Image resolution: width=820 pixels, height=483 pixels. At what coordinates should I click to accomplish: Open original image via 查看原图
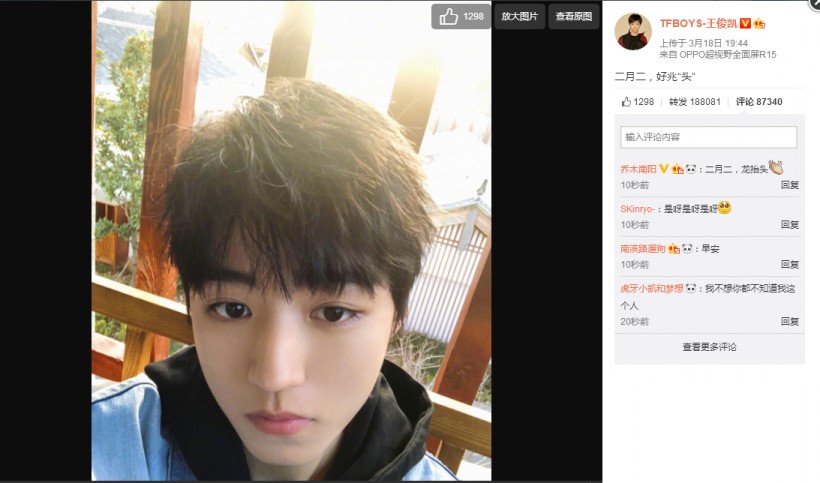pyautogui.click(x=574, y=16)
